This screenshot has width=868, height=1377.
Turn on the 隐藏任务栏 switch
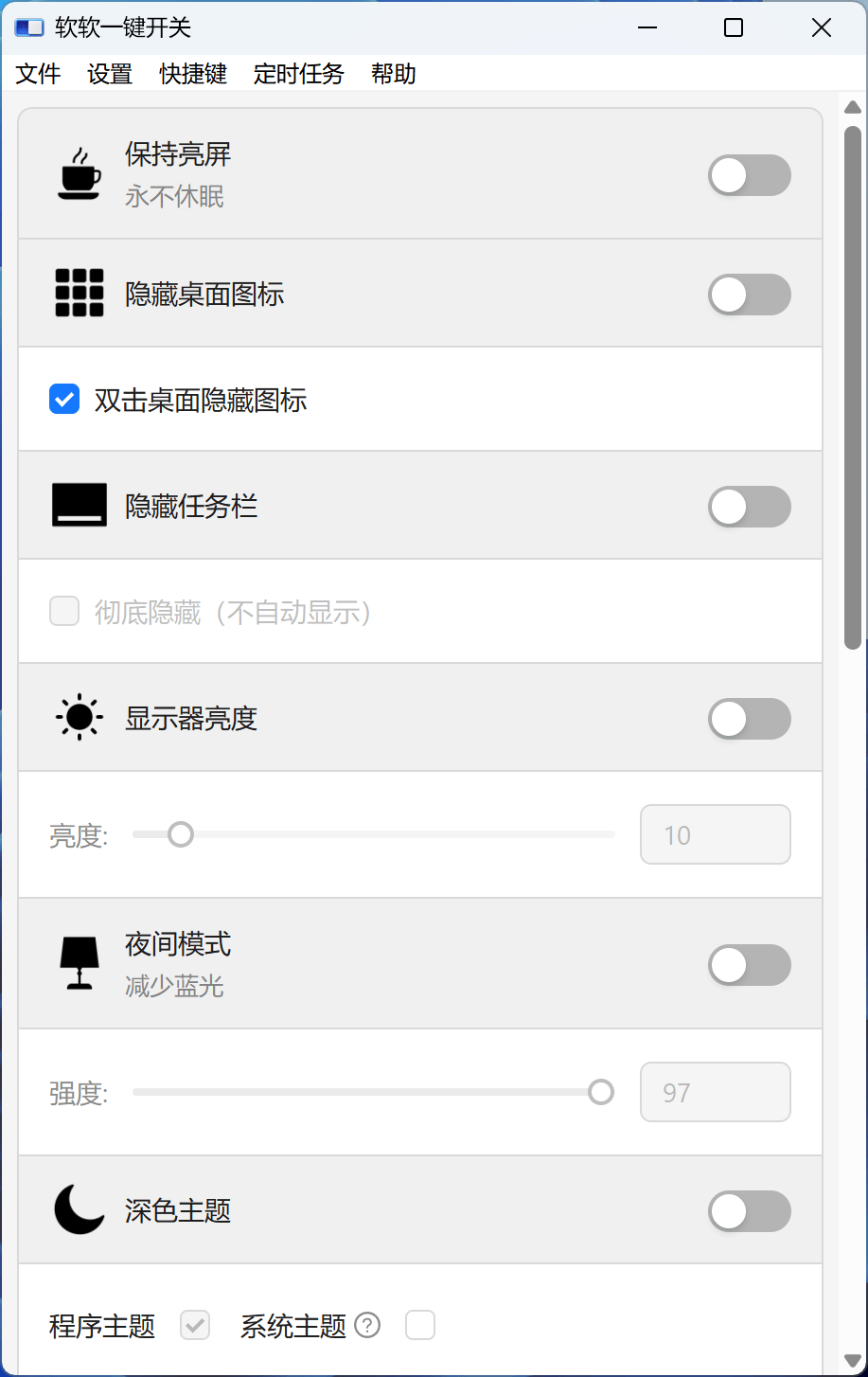coord(749,507)
